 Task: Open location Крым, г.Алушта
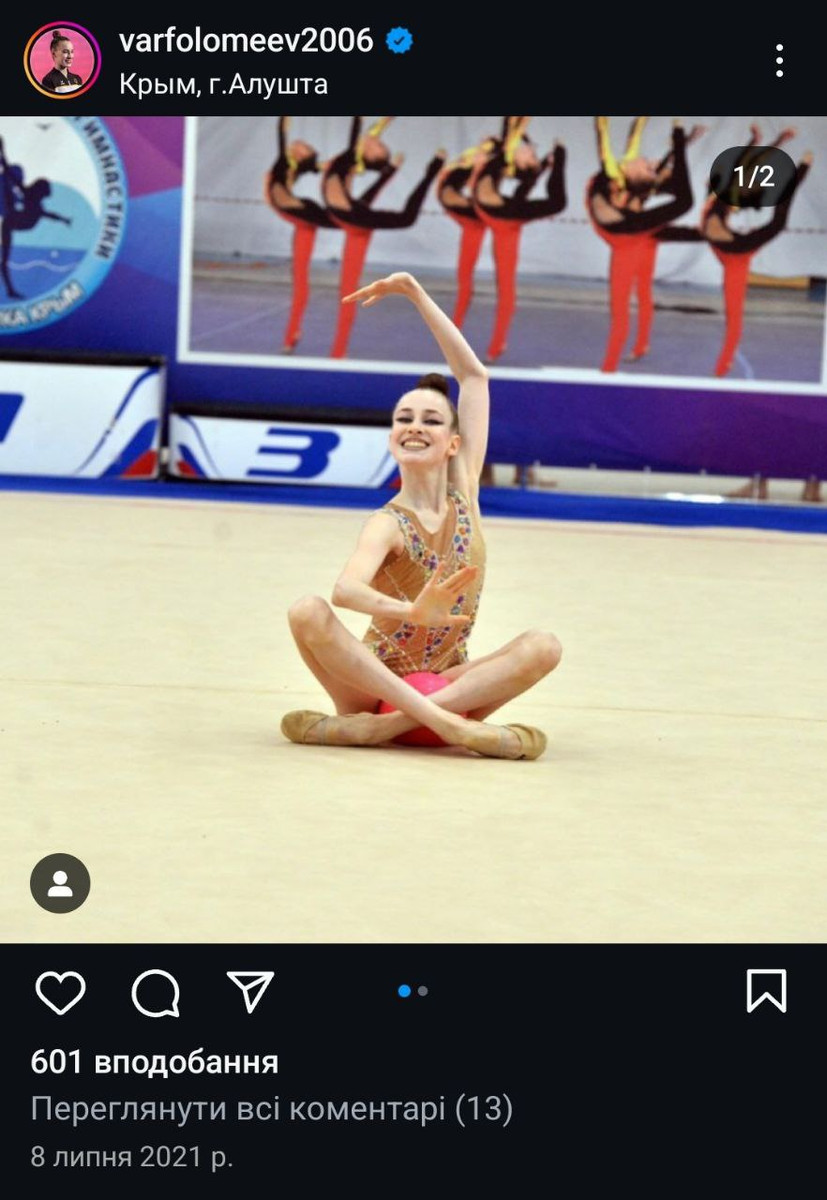[223, 84]
